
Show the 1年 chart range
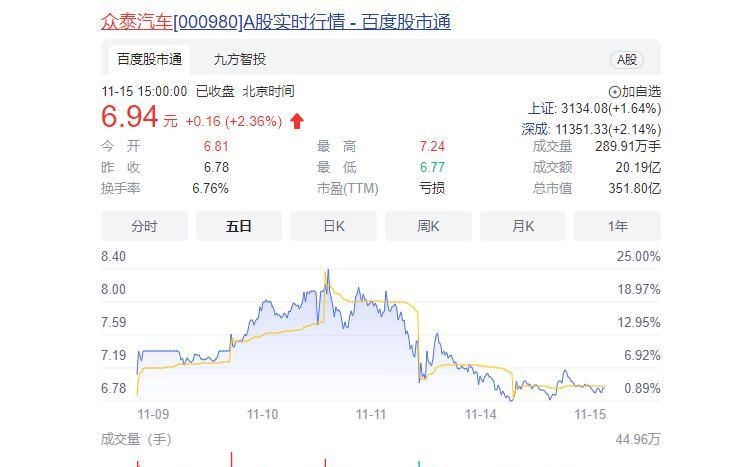tap(617, 226)
